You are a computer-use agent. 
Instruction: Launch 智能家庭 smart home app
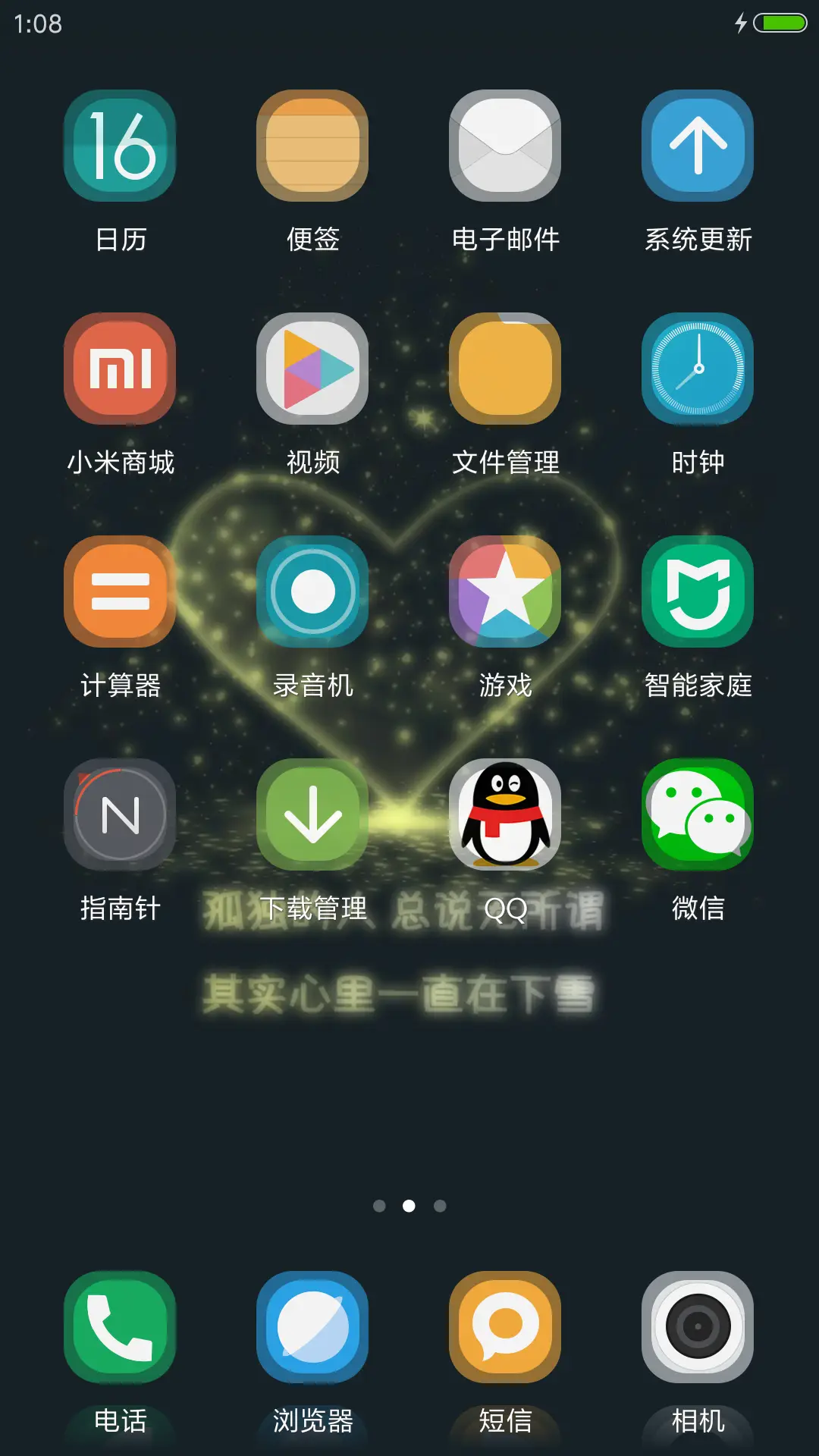[x=698, y=591]
